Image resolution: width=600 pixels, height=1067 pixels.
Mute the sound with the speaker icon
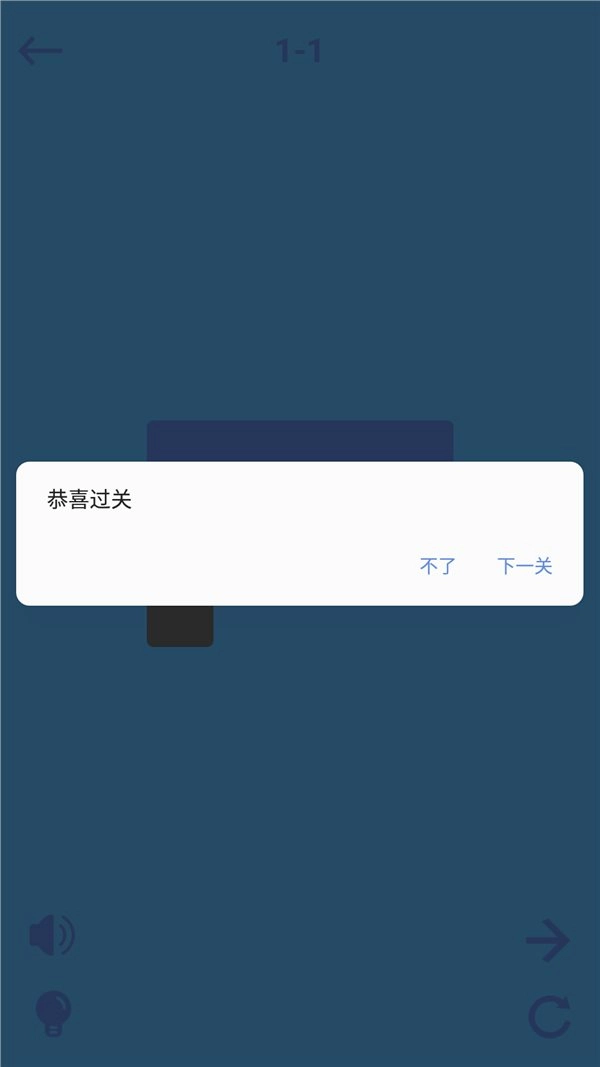pyautogui.click(x=51, y=937)
